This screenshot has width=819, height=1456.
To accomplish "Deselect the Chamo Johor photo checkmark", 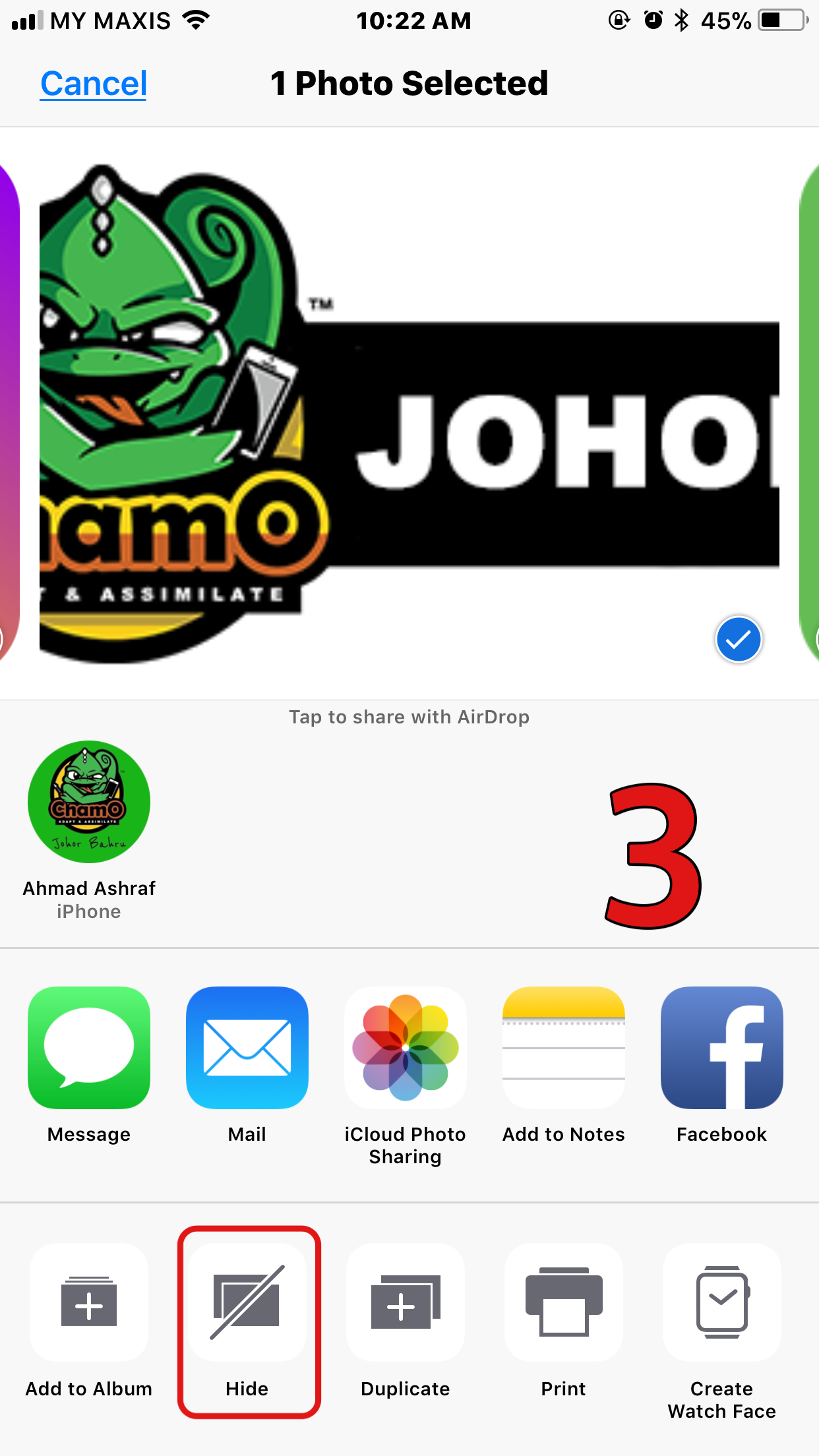I will click(739, 639).
